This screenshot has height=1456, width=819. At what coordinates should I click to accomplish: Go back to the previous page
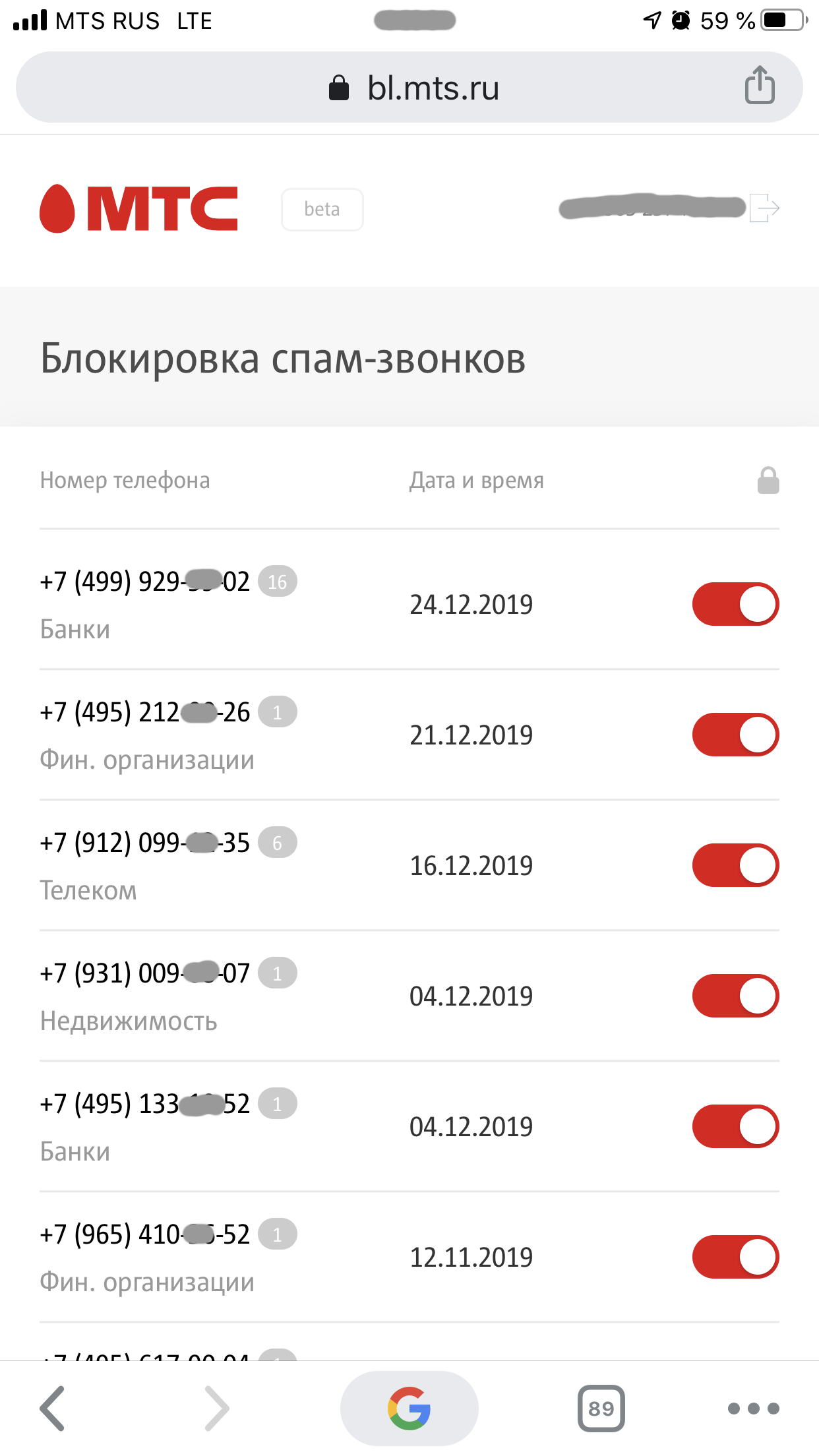(x=53, y=1409)
